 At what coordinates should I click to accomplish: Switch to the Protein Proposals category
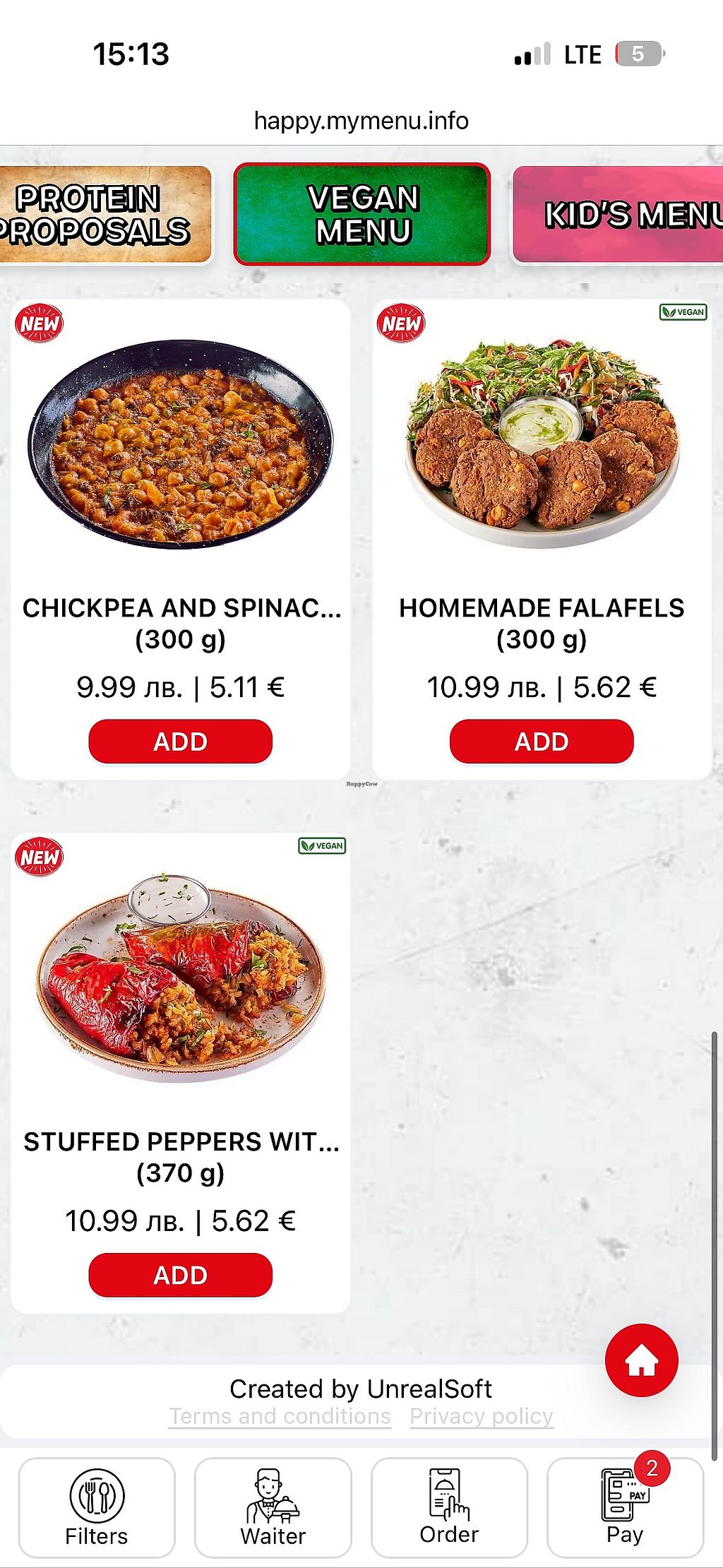102,214
